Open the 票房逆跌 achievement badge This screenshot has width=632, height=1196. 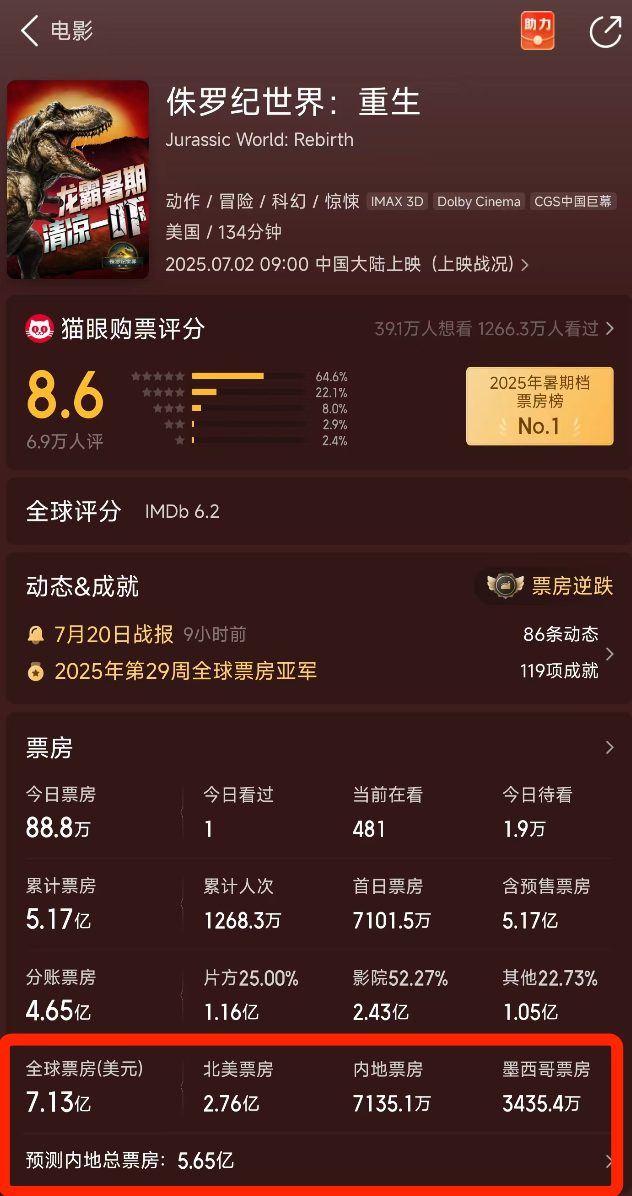point(550,586)
